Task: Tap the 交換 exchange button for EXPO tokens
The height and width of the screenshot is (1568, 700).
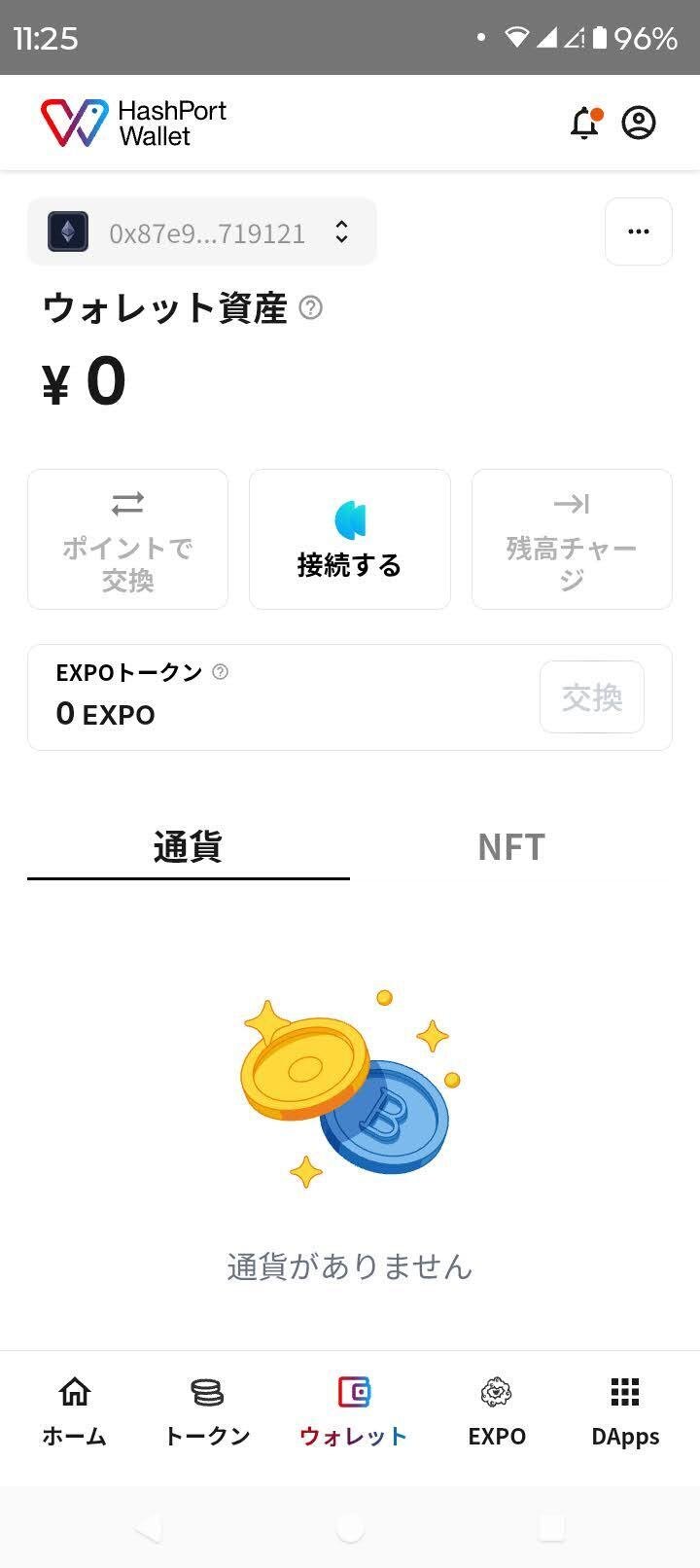Action: [x=592, y=696]
